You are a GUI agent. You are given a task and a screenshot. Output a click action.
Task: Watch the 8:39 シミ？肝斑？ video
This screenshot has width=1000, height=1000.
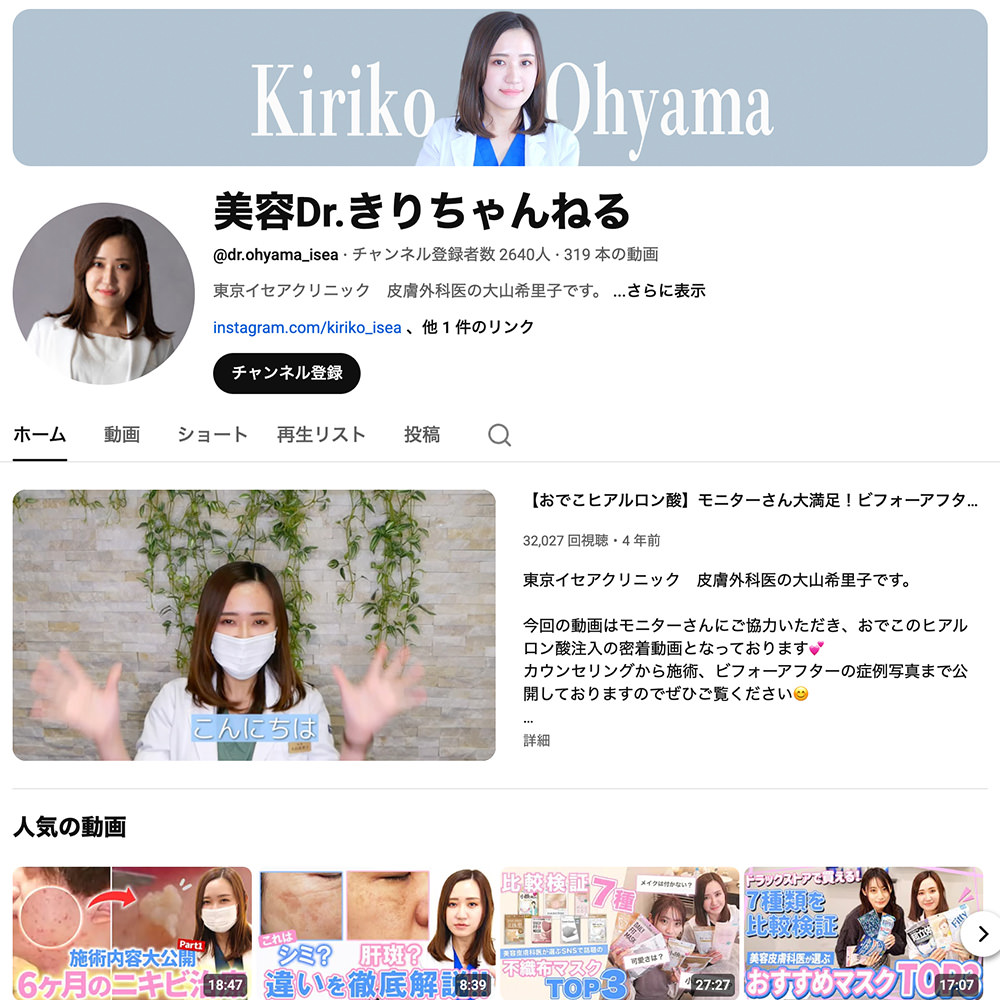coord(376,932)
